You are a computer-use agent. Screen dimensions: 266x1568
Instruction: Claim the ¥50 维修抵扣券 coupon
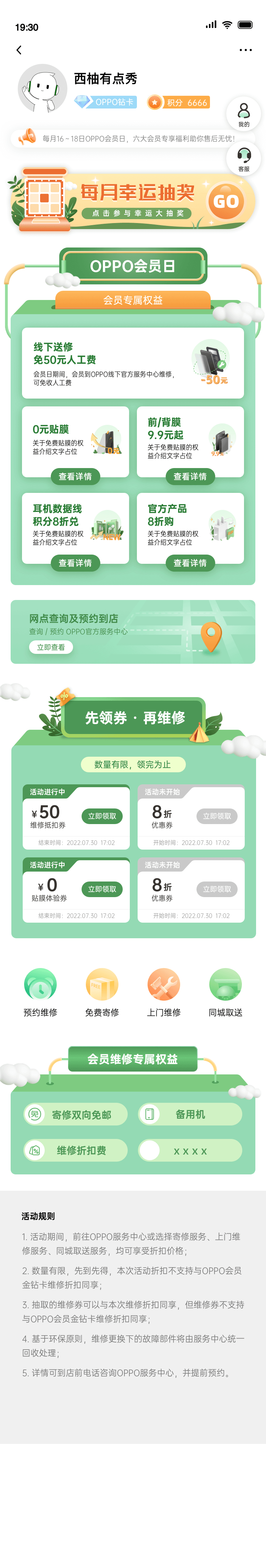(x=102, y=816)
